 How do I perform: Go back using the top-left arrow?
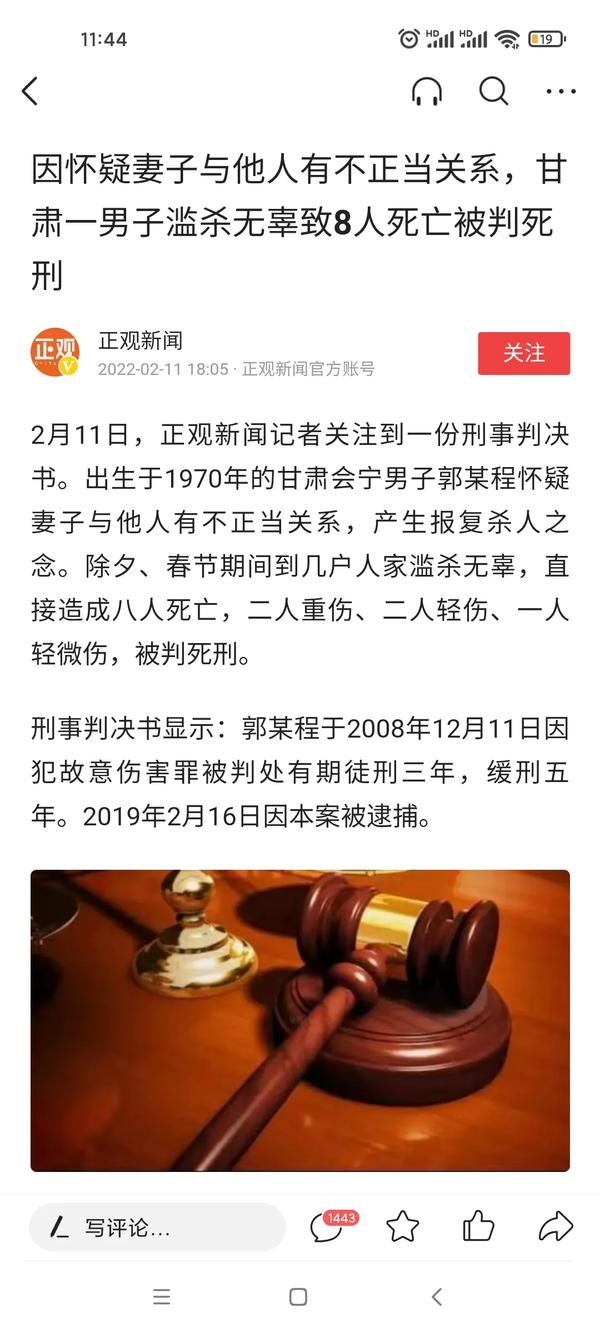pyautogui.click(x=30, y=92)
